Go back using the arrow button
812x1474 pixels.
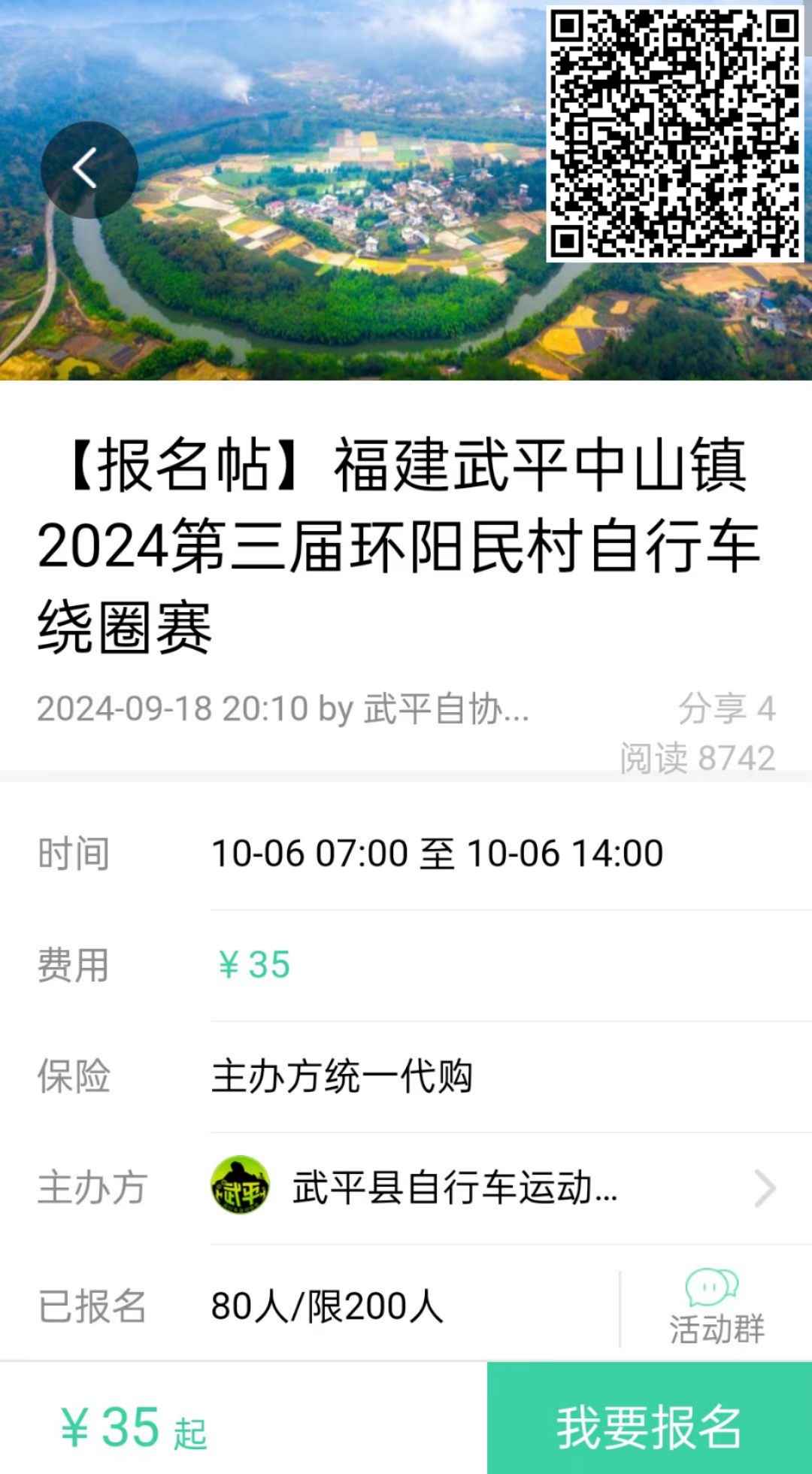89,169
